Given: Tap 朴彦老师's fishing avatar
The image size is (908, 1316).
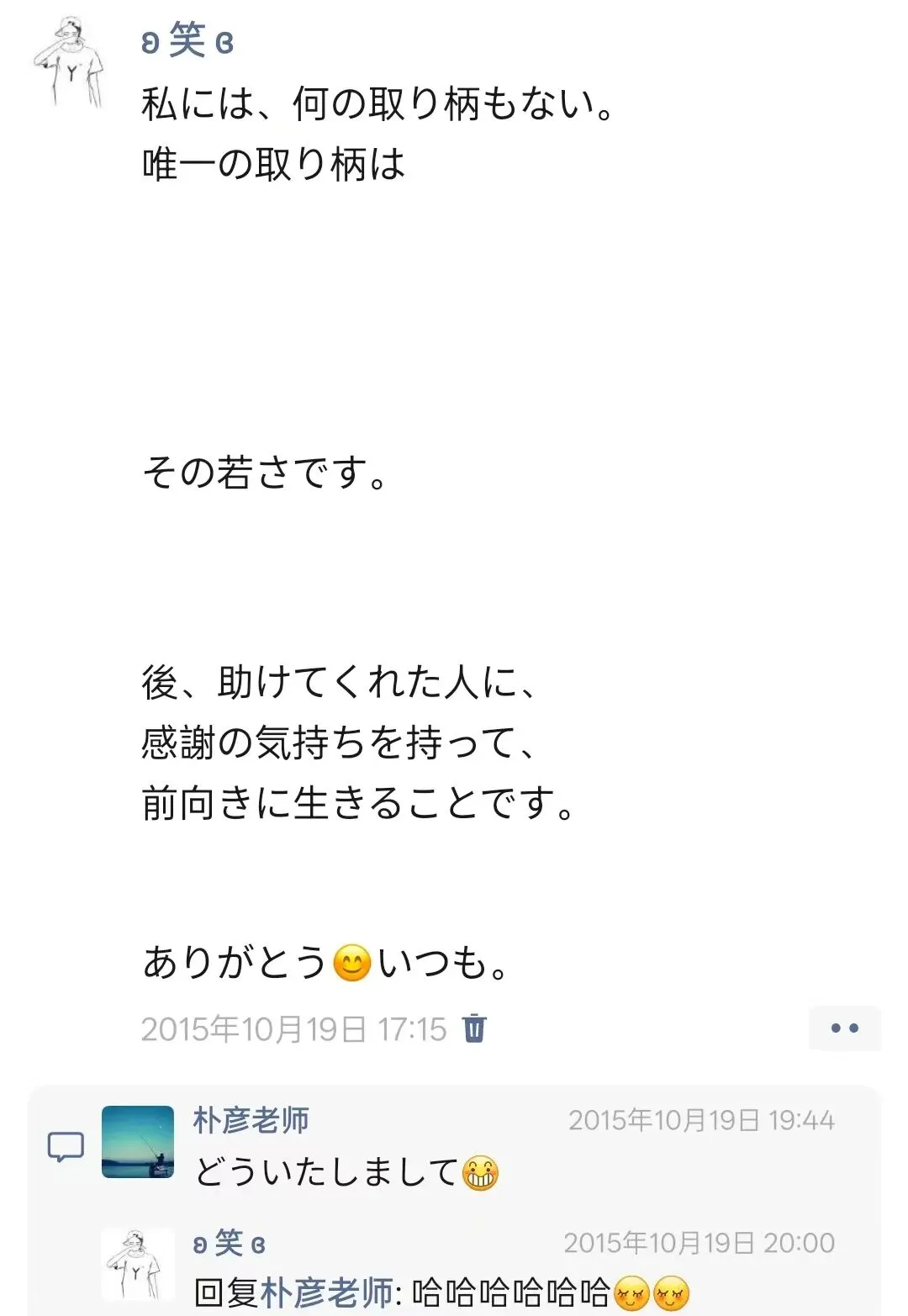Looking at the screenshot, I should point(138,1142).
